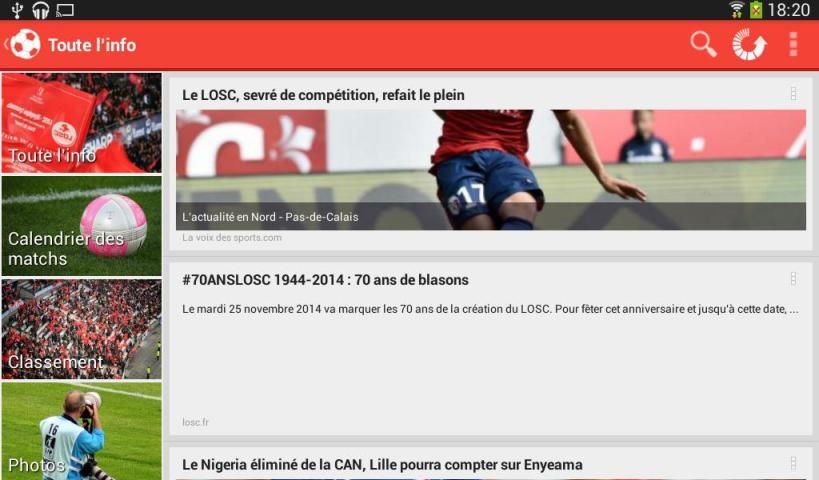Open article Le Nigeria éliminé de la CAN
The image size is (819, 480).
(480, 464)
